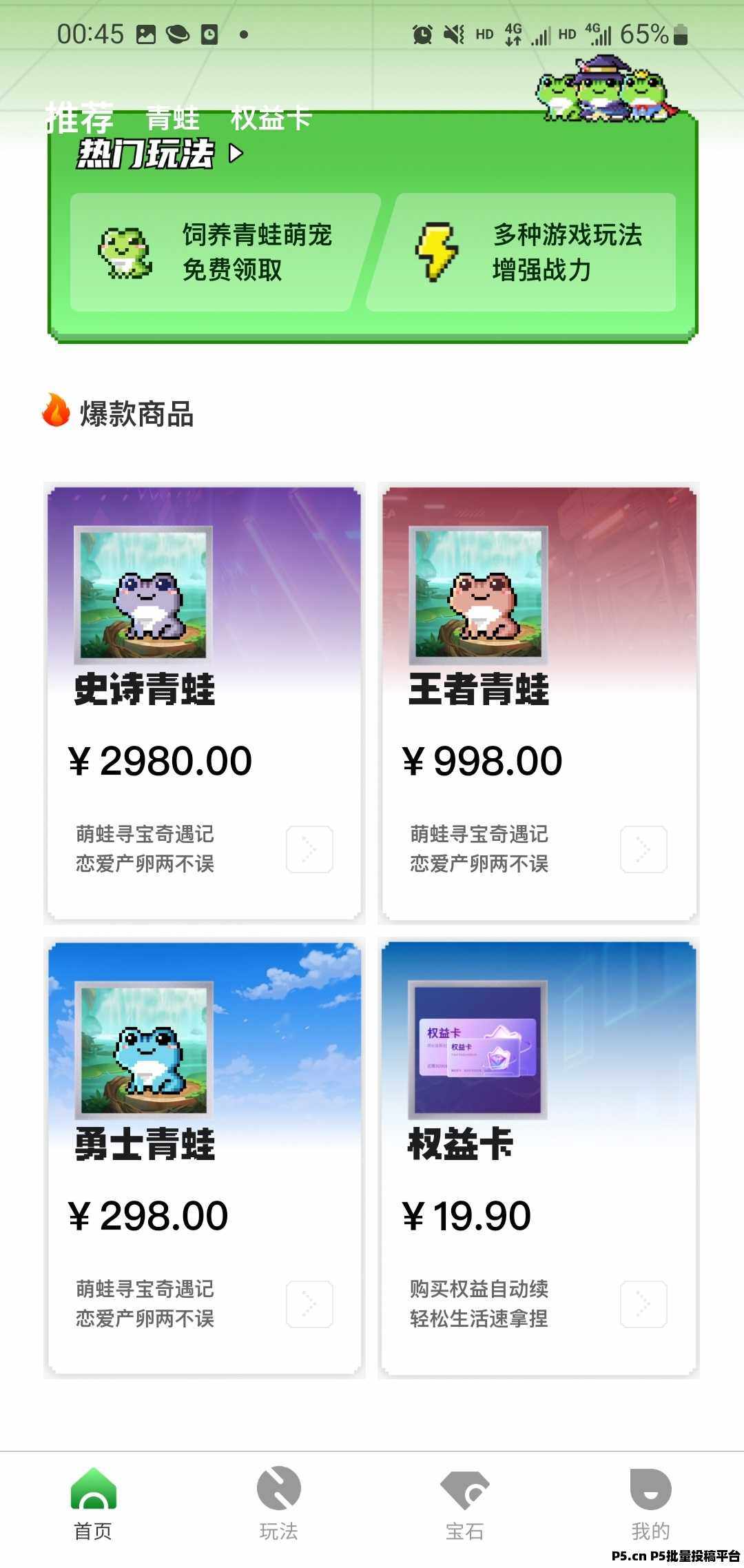Go to 首页 in bottom navigation
The width and height of the screenshot is (744, 1568).
[x=93, y=1504]
